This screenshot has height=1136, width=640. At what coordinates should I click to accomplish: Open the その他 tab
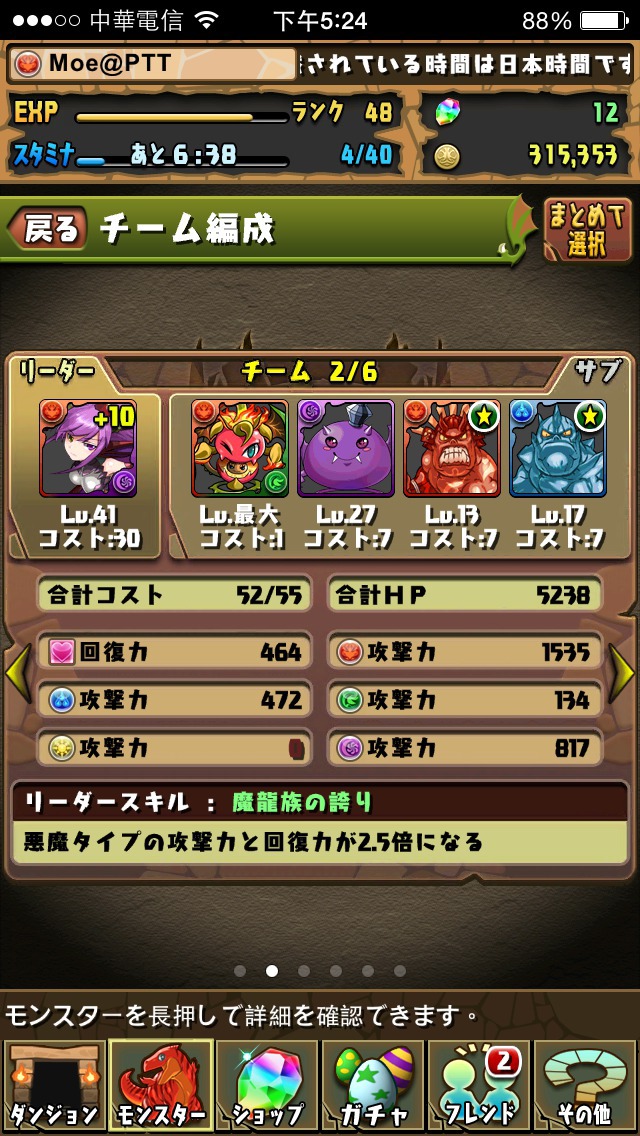coord(584,1085)
